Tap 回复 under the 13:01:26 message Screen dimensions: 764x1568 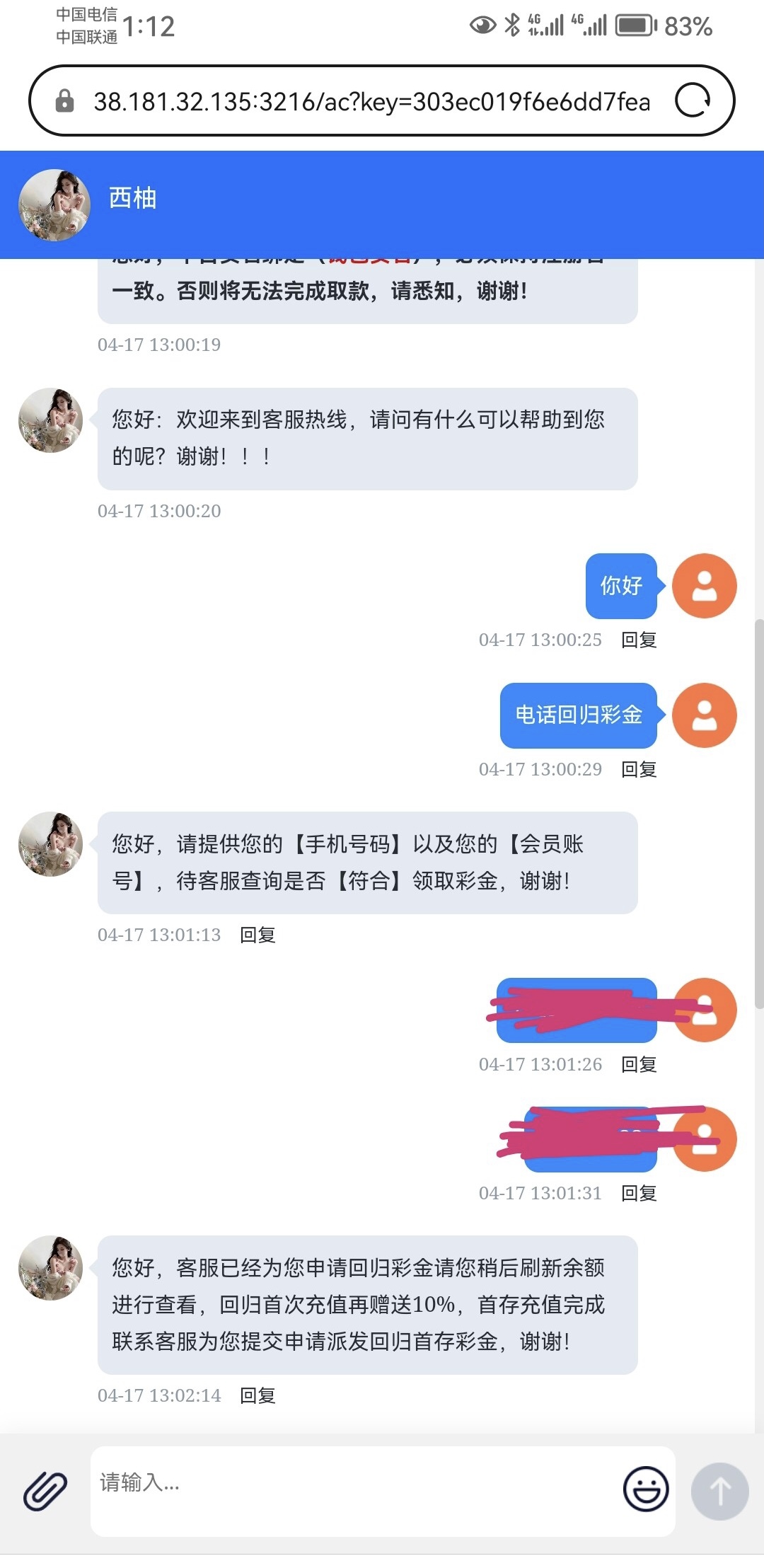639,1064
